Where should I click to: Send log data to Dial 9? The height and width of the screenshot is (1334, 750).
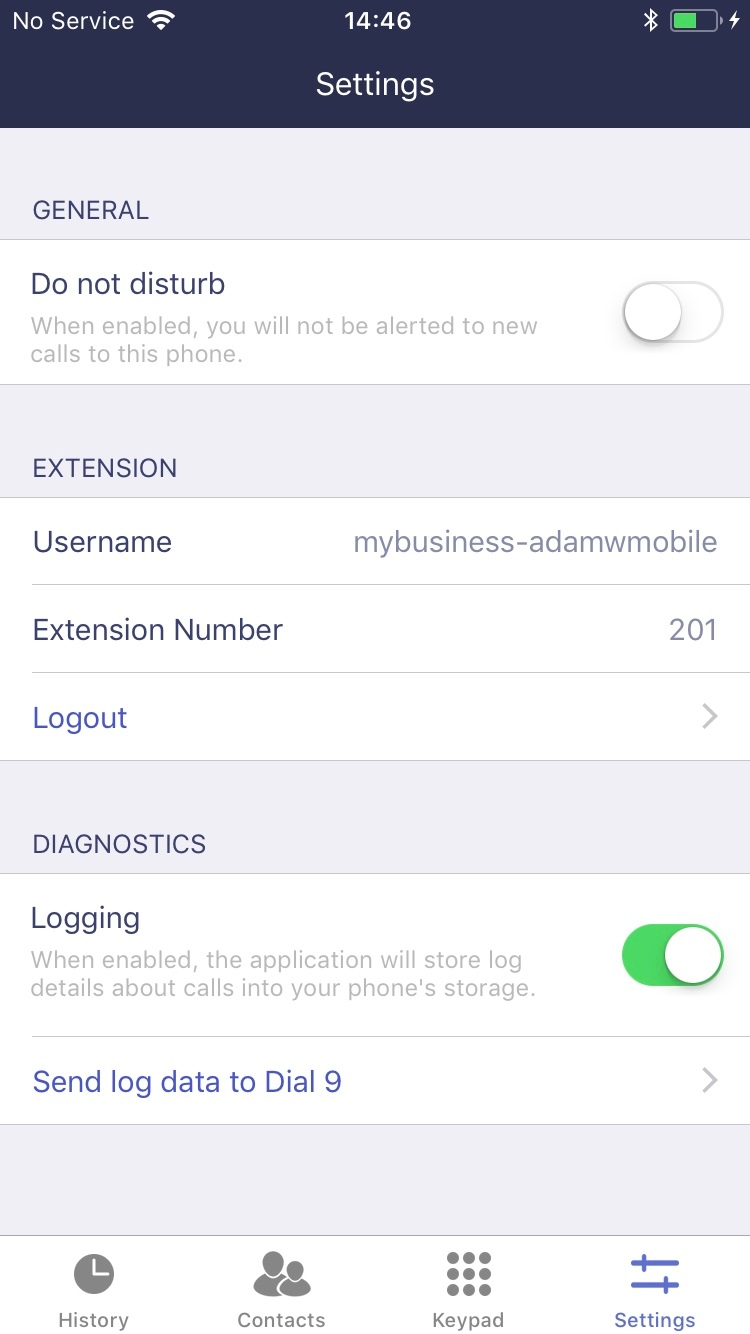(186, 1081)
